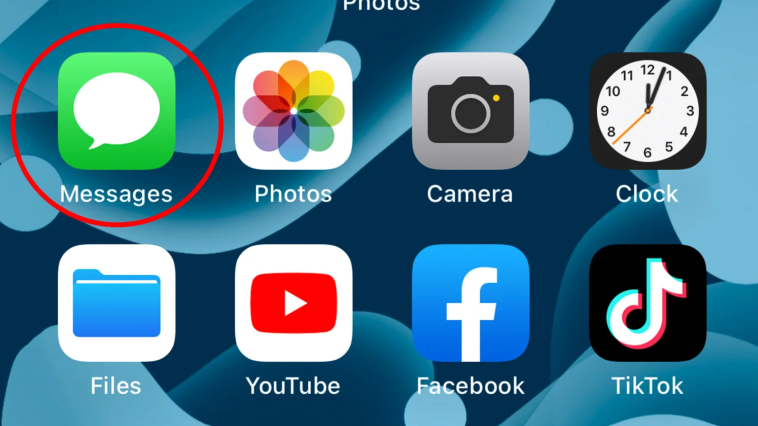Open the Files app

tap(116, 303)
